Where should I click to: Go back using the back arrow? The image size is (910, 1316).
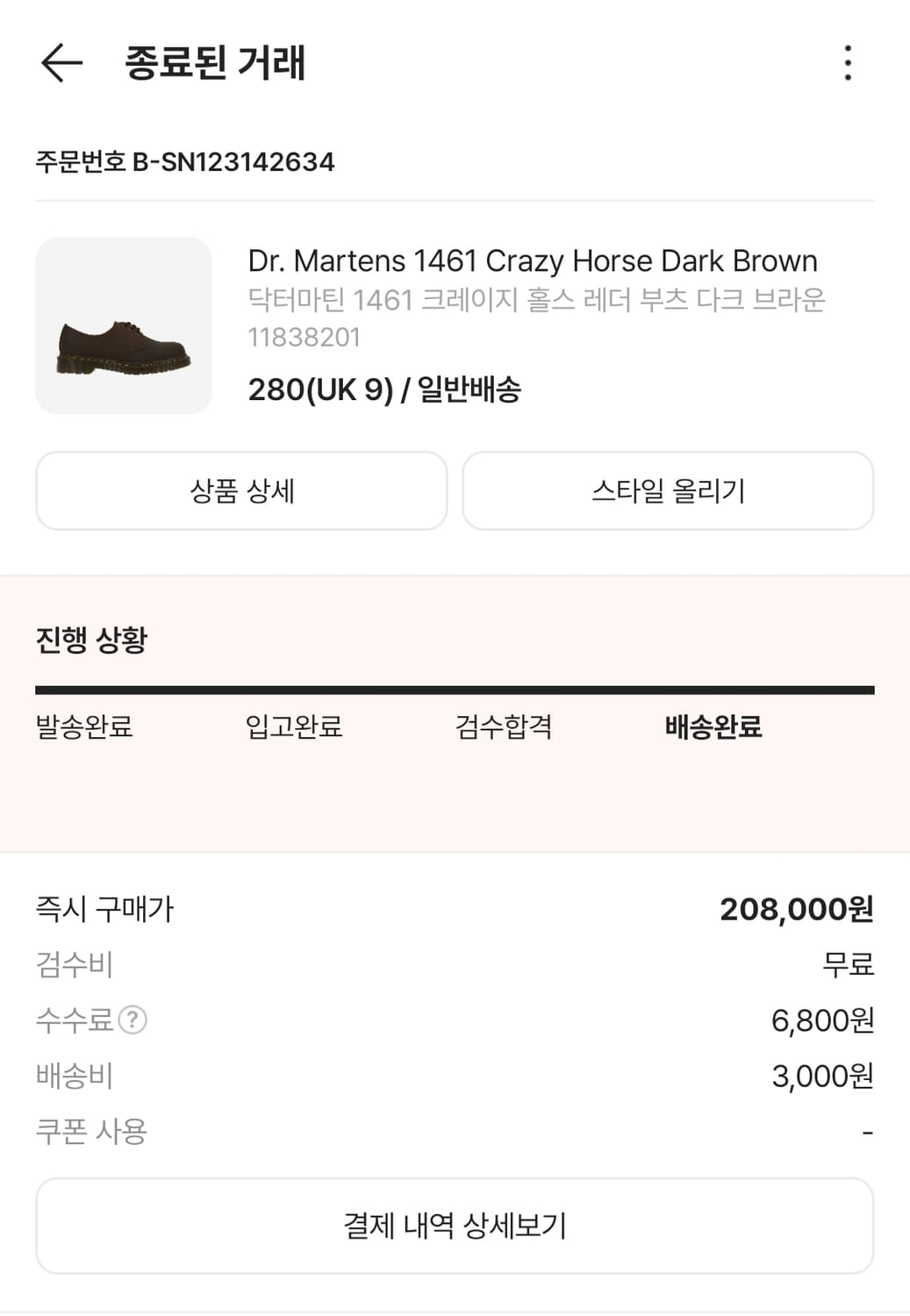tap(60, 64)
